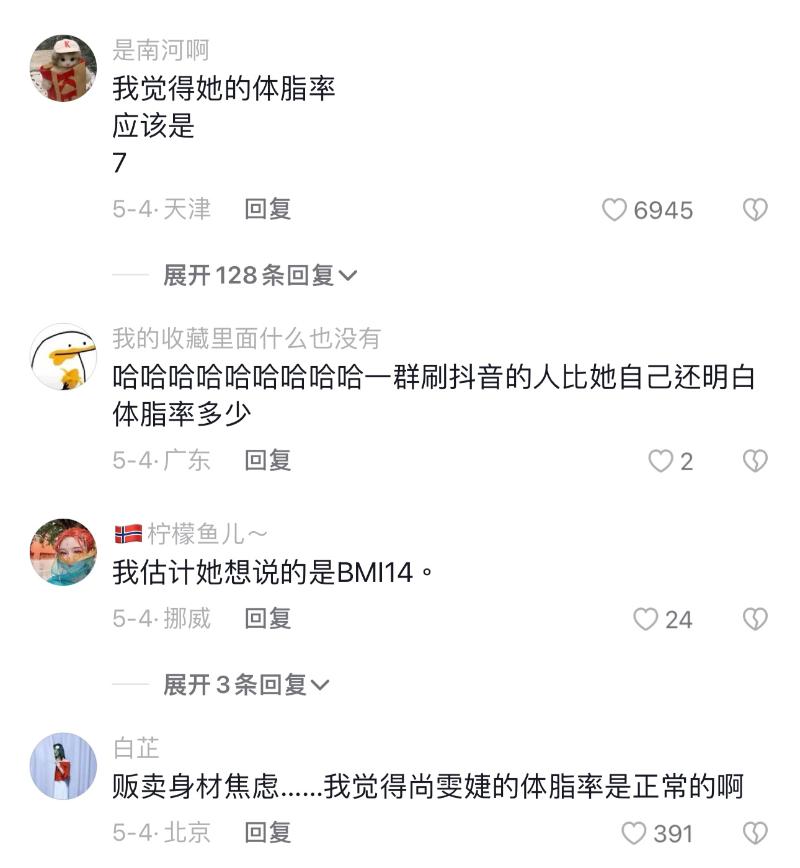Reply to 是南河啊's comment
Screen dimensions: 800x868
click(267, 209)
